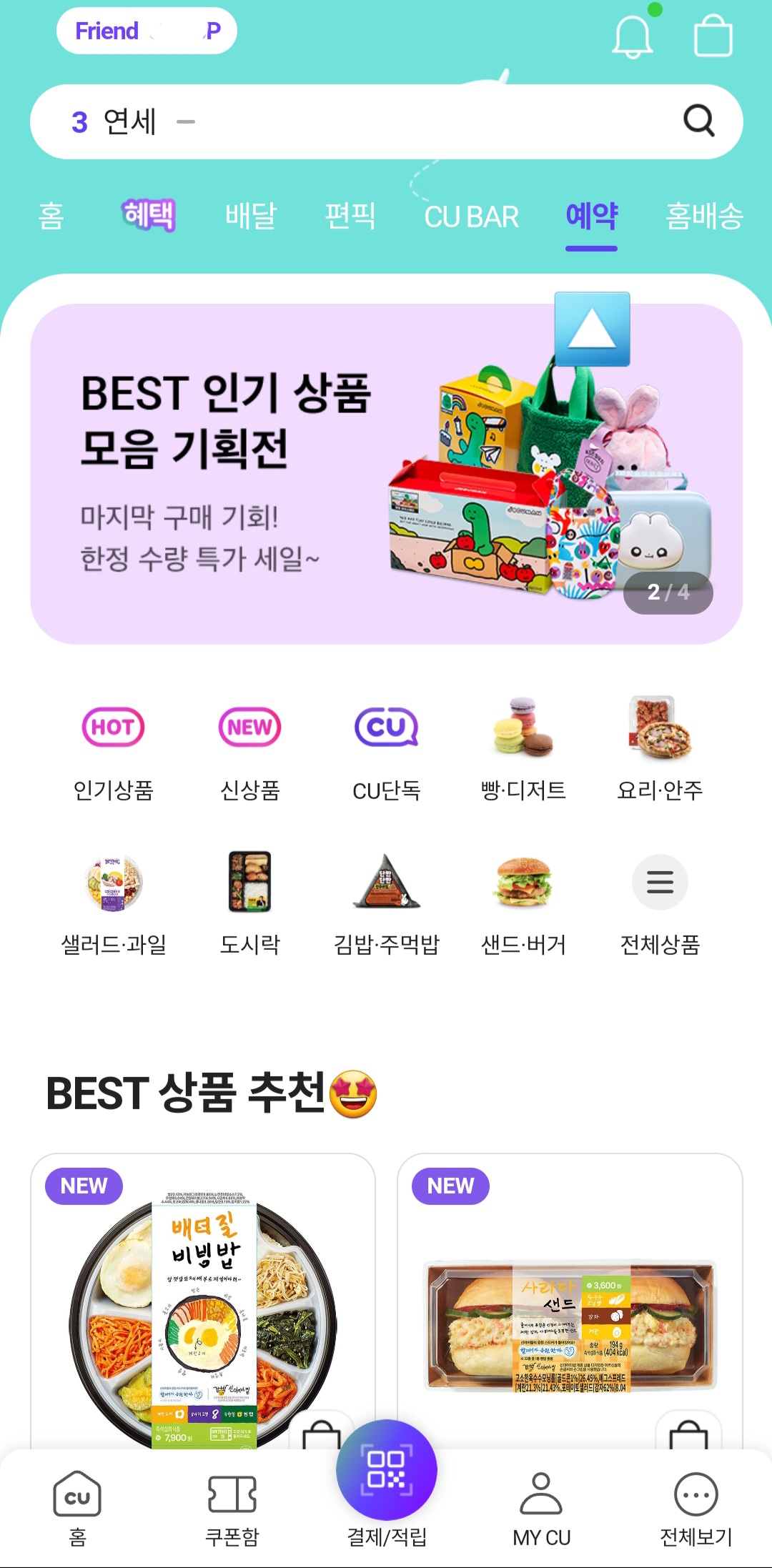Open the 전체상품 all products icon
This screenshot has height=1568, width=772.
(x=660, y=882)
